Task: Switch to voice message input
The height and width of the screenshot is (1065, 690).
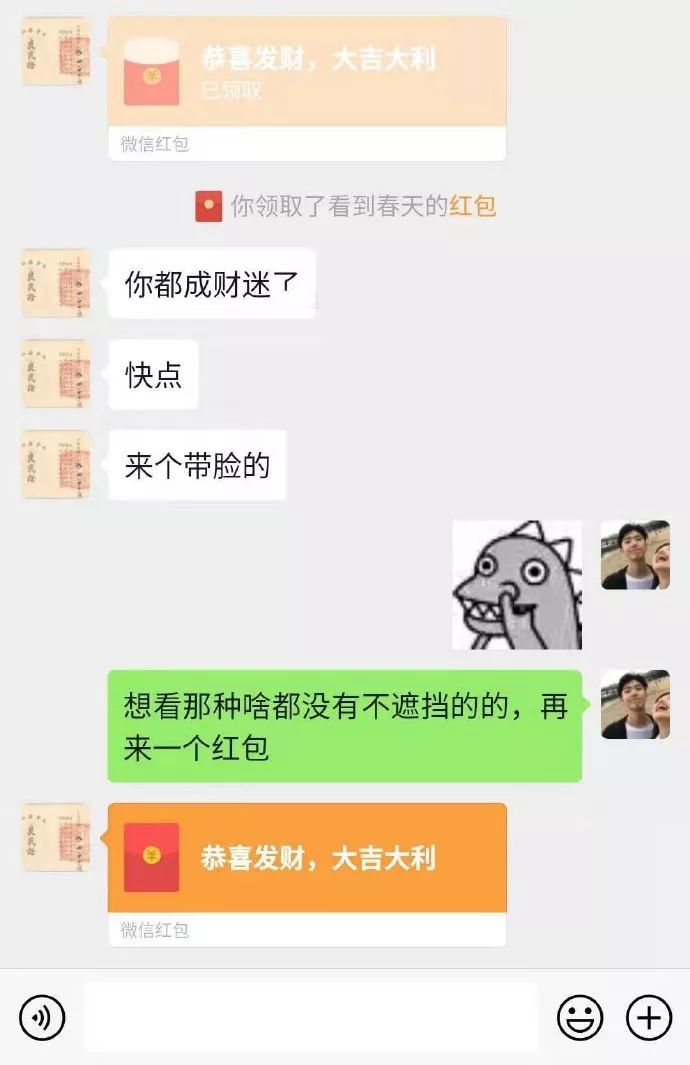Action: coord(42,1018)
